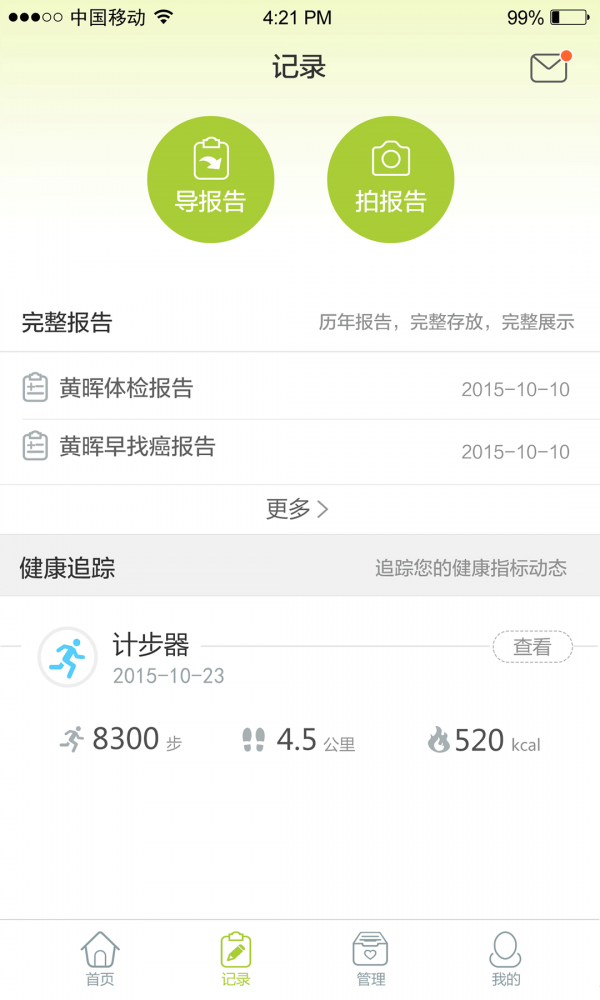Open the messages envelope icon
The height and width of the screenshot is (1000, 600).
click(548, 67)
